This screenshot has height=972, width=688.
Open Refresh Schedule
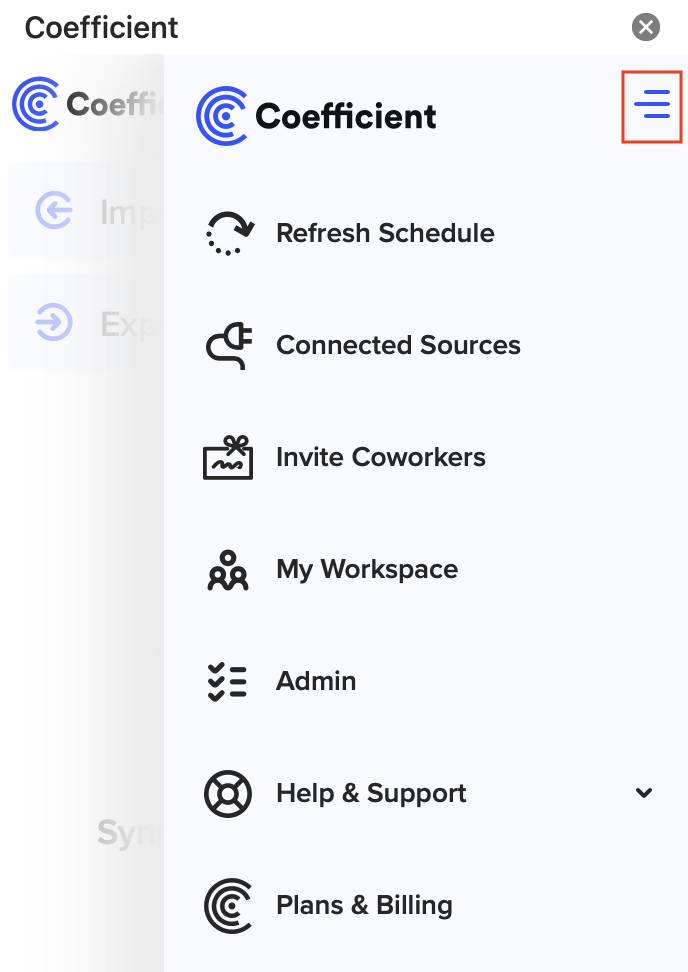(384, 233)
